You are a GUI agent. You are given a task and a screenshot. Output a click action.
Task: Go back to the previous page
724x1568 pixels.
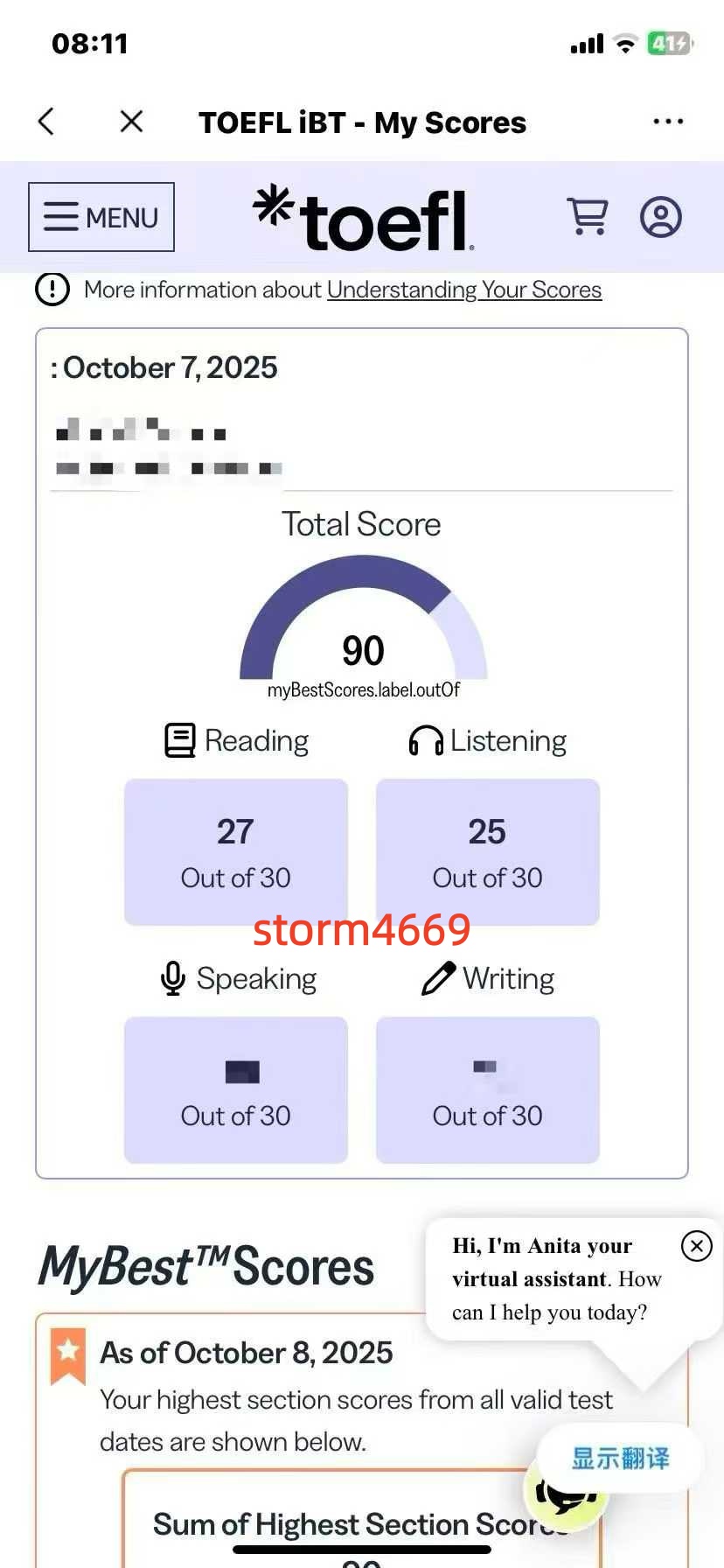point(47,122)
